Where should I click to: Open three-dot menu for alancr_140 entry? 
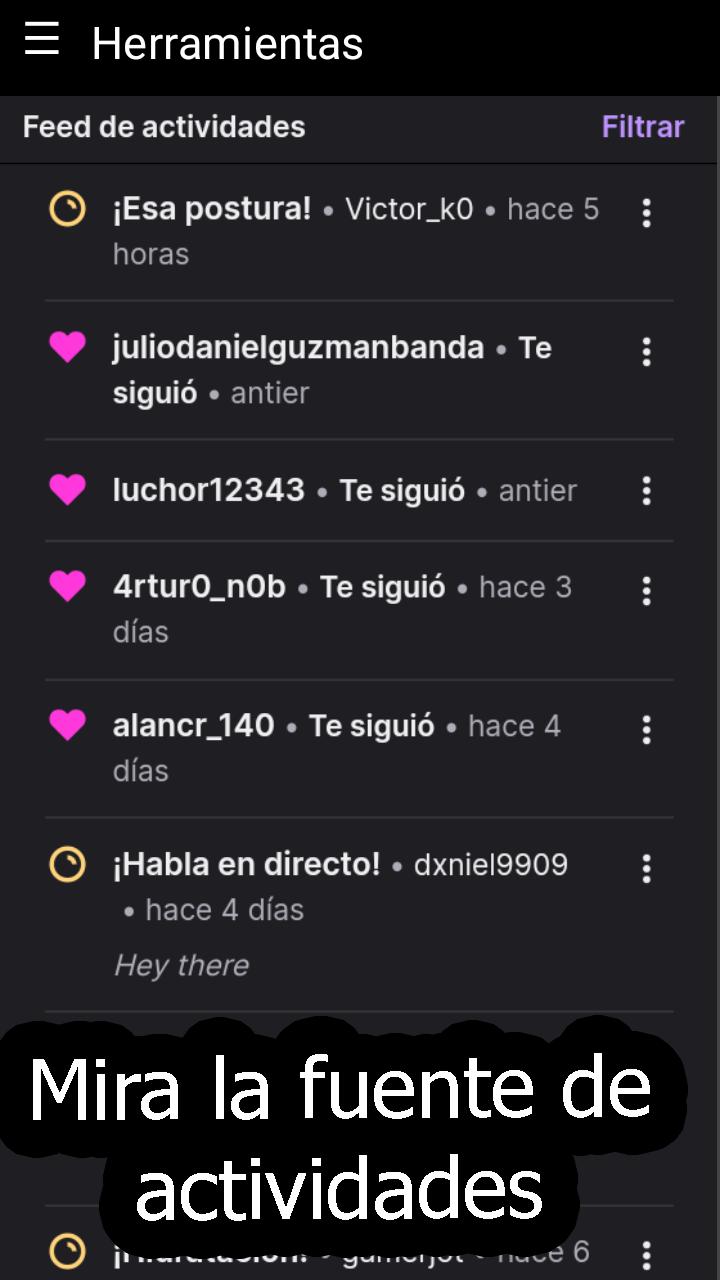point(647,729)
